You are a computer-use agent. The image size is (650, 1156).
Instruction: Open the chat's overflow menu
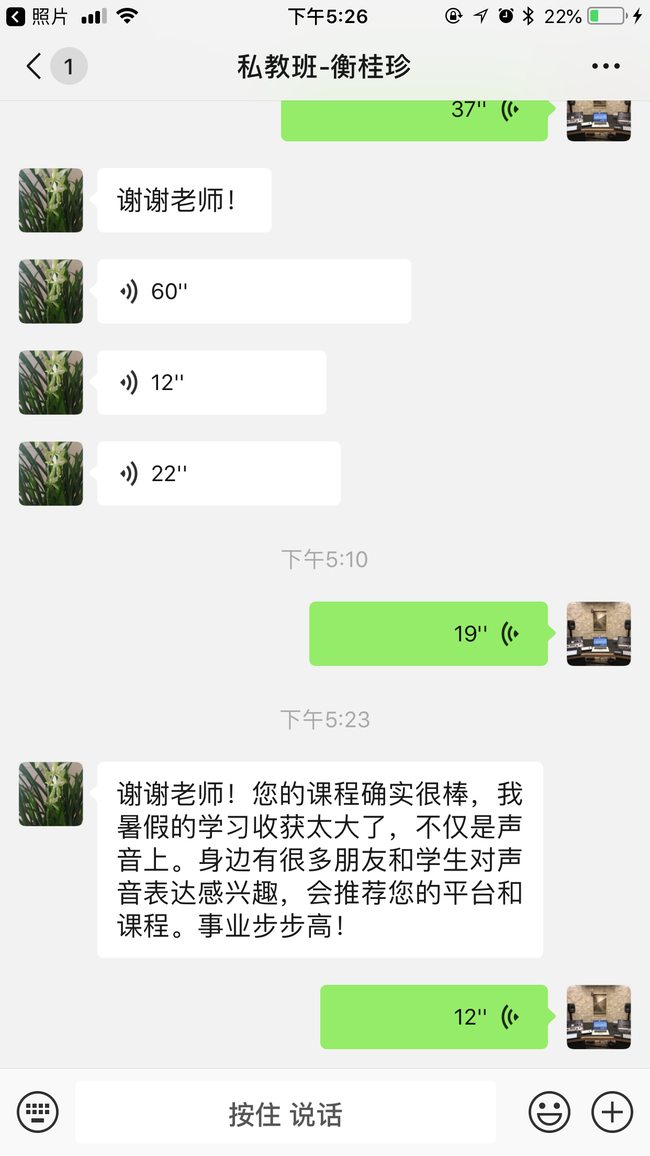click(606, 67)
